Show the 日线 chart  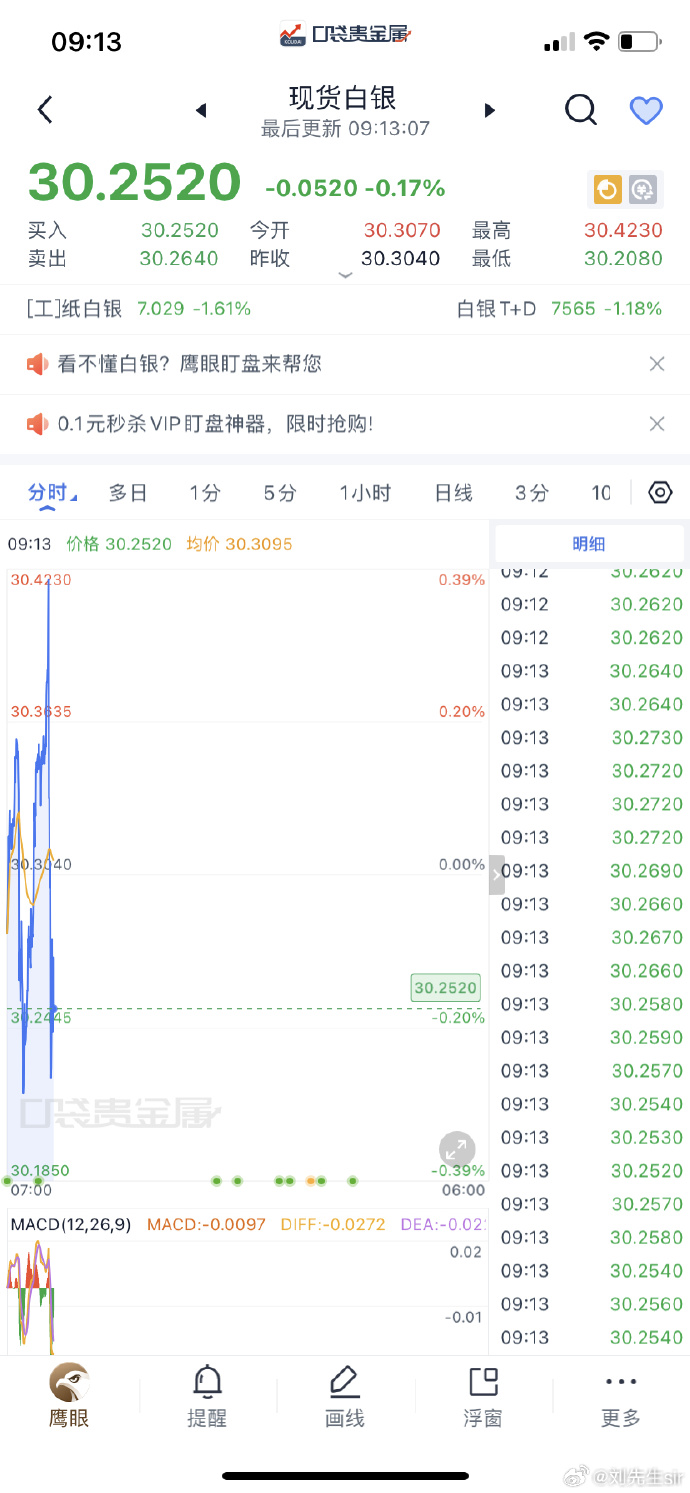coord(453,493)
